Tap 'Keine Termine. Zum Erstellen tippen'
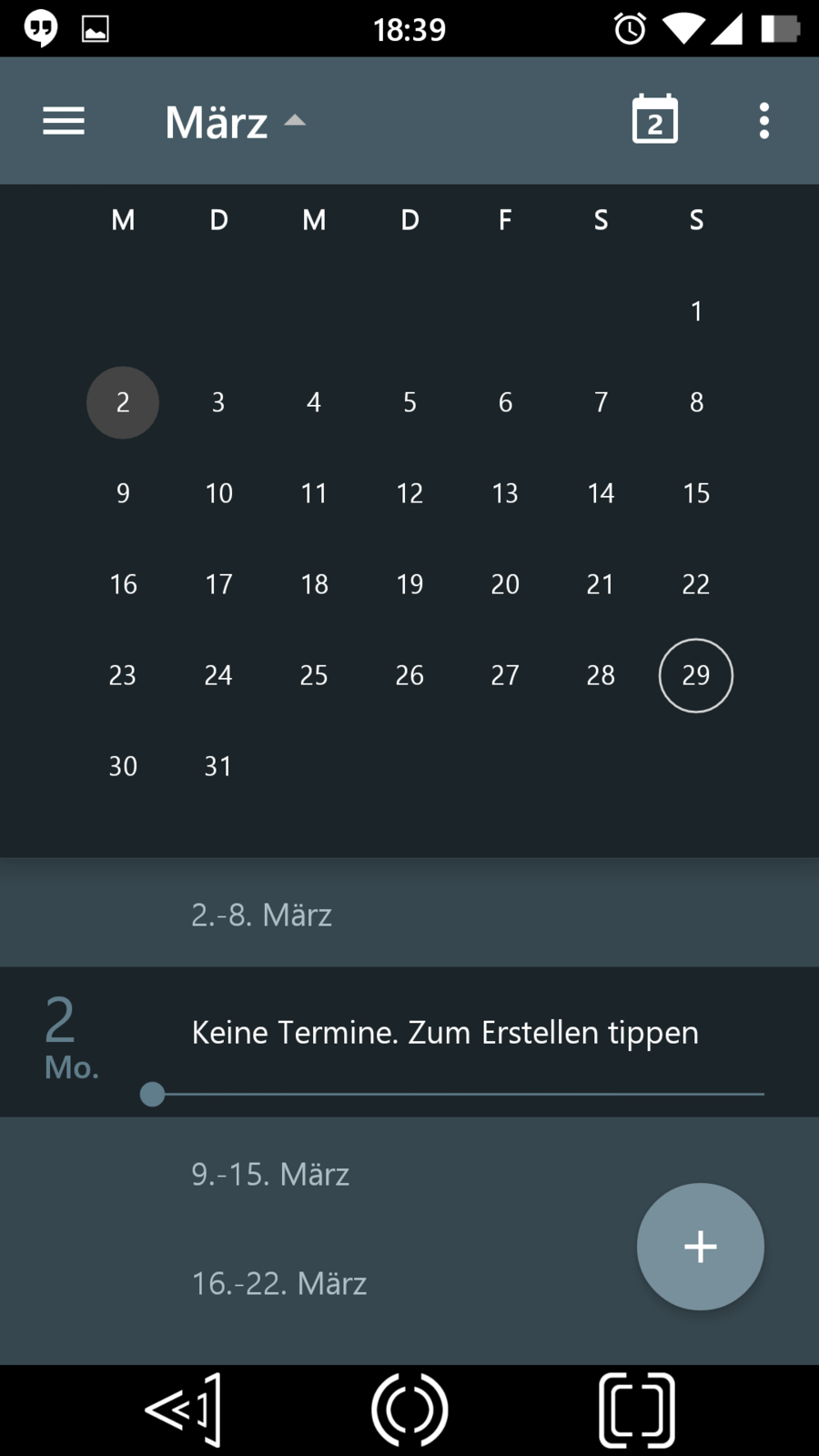The height and width of the screenshot is (1456, 819). (445, 1033)
